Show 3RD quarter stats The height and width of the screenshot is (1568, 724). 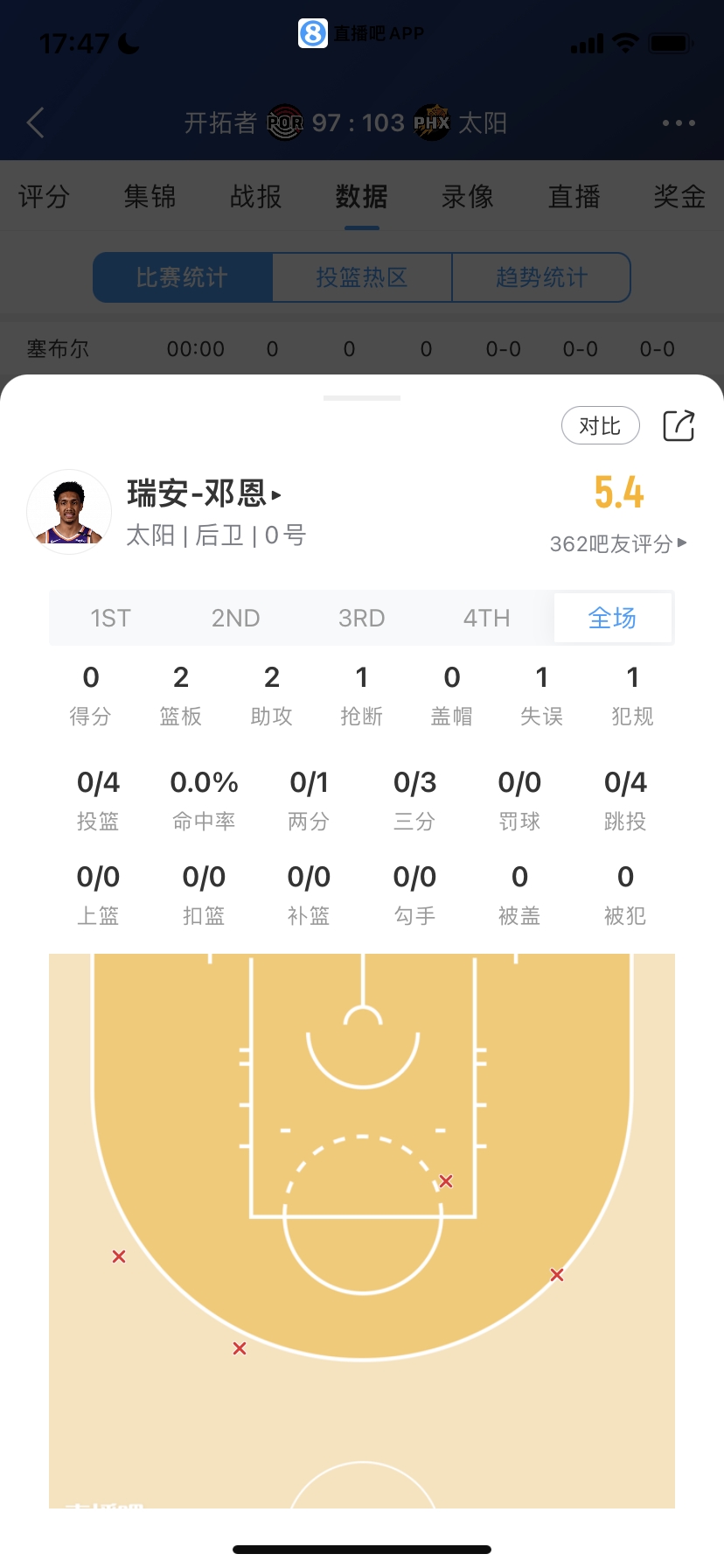click(x=361, y=619)
